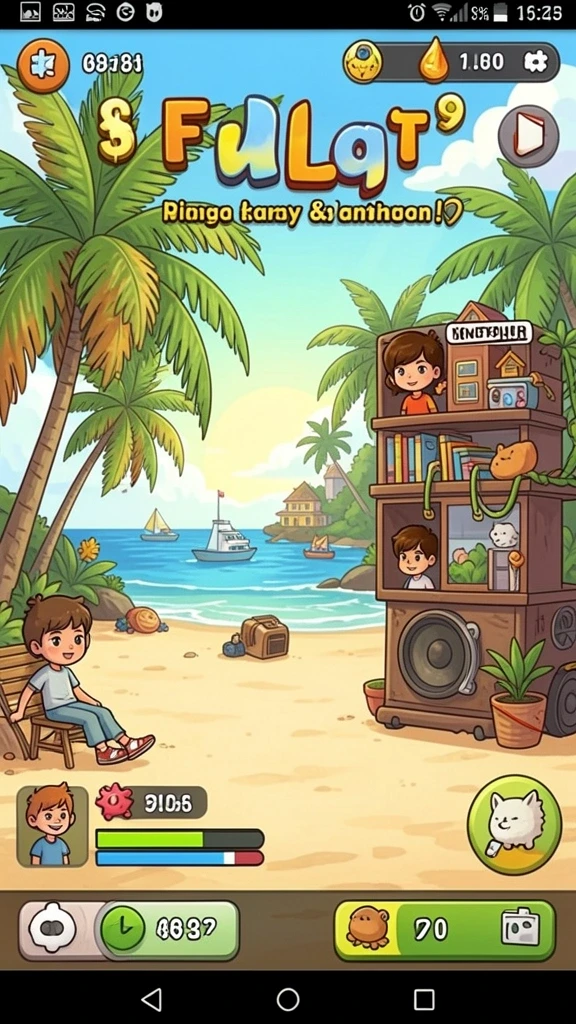Tap the green creature button showing 70

pos(444,931)
